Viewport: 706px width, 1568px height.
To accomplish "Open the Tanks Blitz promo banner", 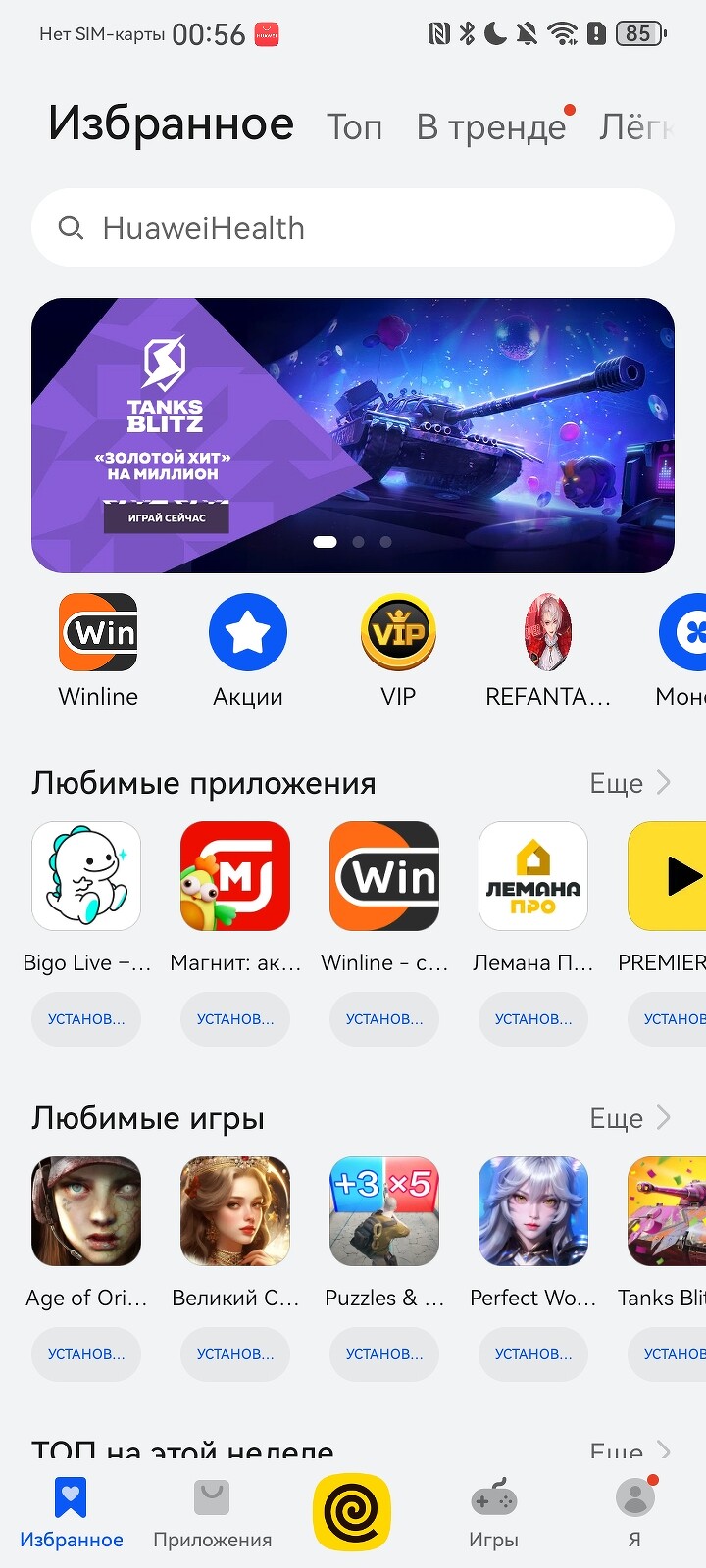I will 353,435.
